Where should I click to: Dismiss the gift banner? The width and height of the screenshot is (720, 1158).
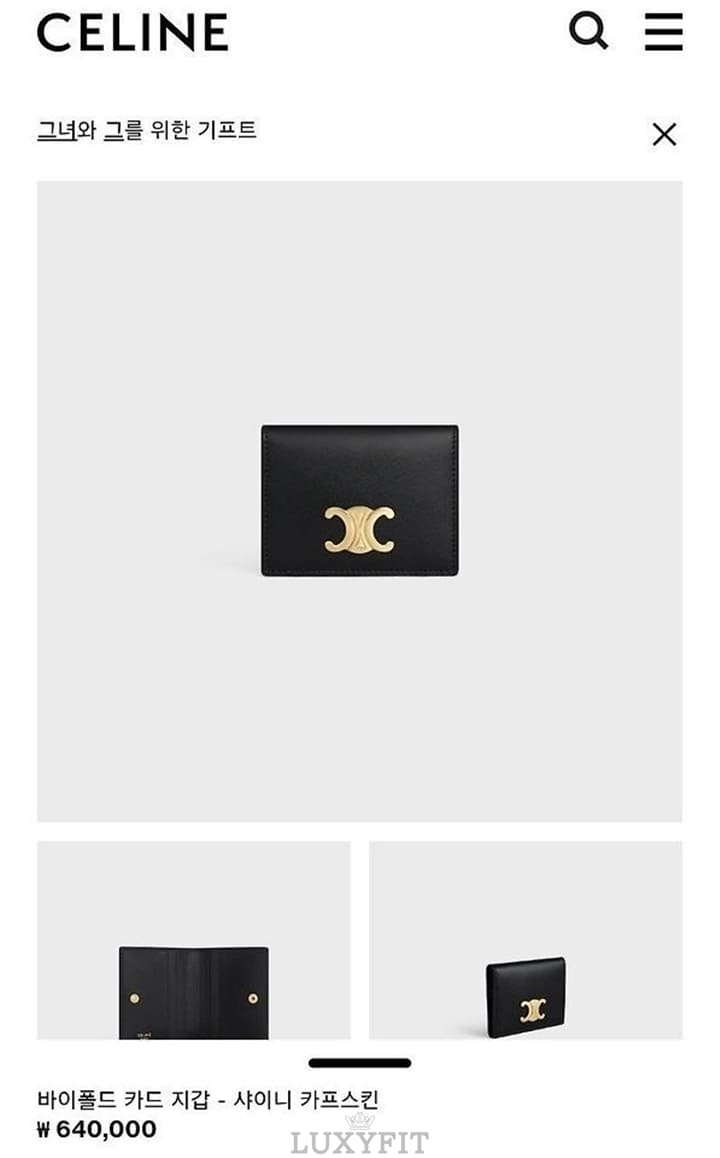pos(664,134)
